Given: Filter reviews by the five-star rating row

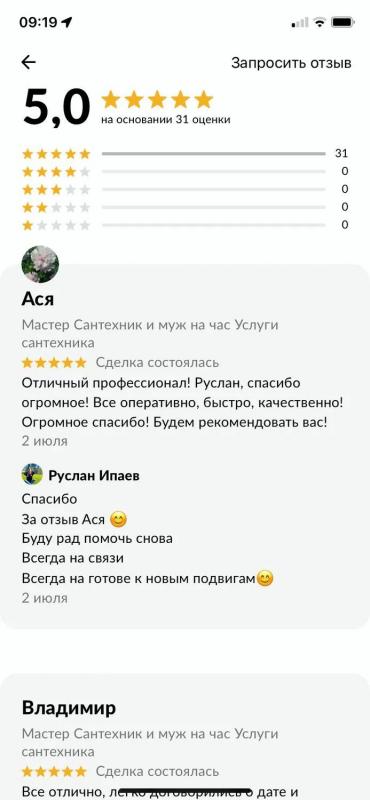Looking at the screenshot, I should pos(185,154).
